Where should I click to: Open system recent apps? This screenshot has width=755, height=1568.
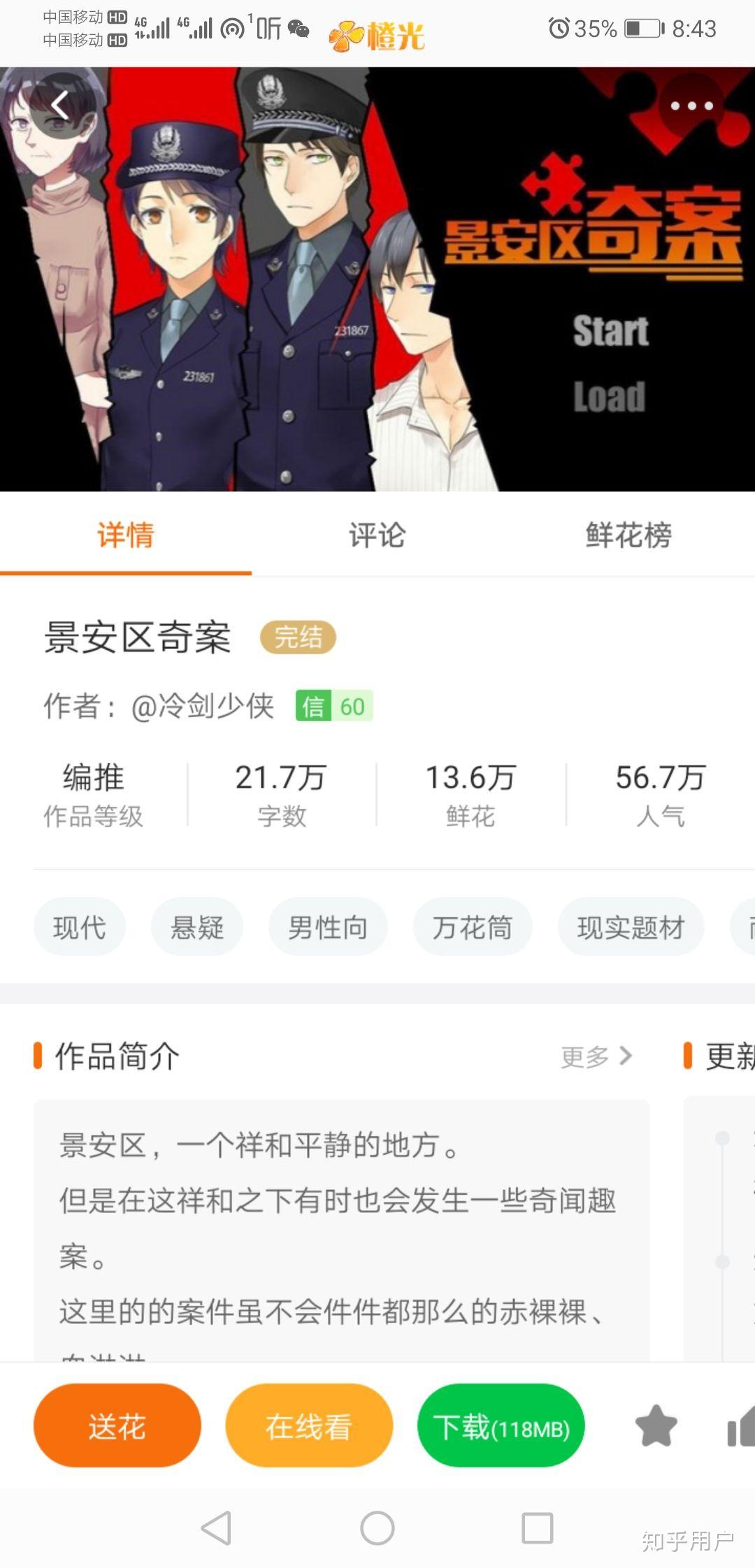point(538,1528)
